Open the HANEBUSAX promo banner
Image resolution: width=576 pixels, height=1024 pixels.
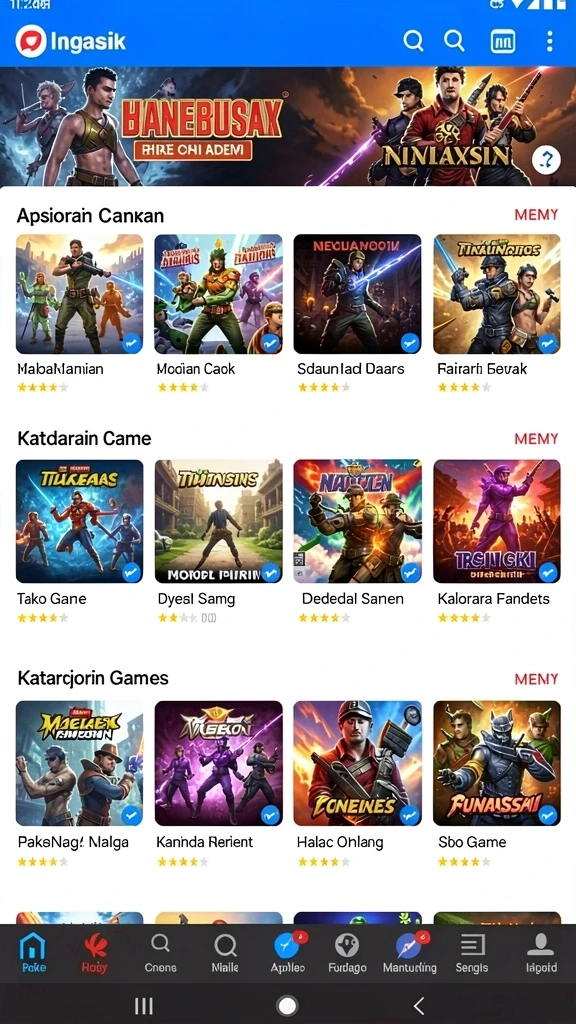tap(288, 127)
